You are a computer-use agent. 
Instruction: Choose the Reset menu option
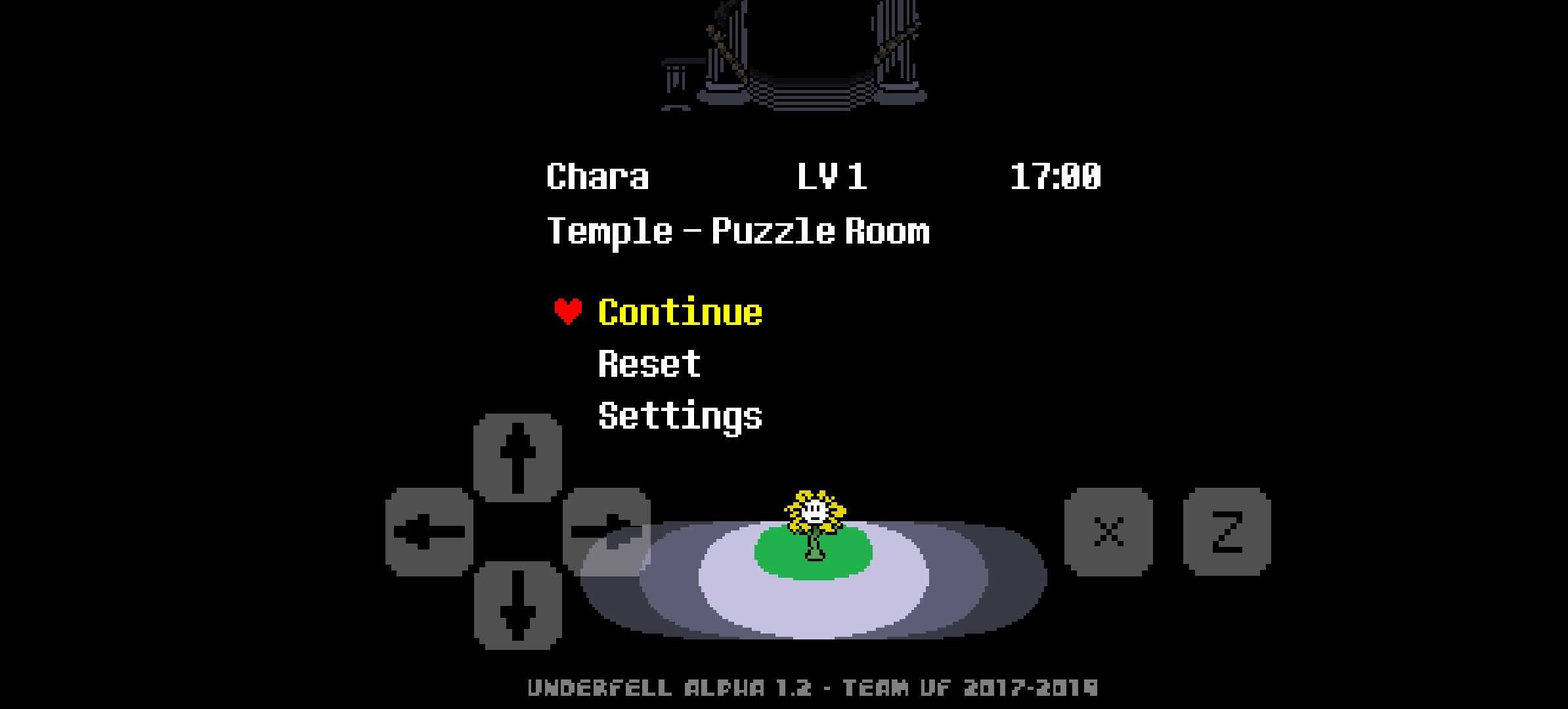click(x=649, y=364)
